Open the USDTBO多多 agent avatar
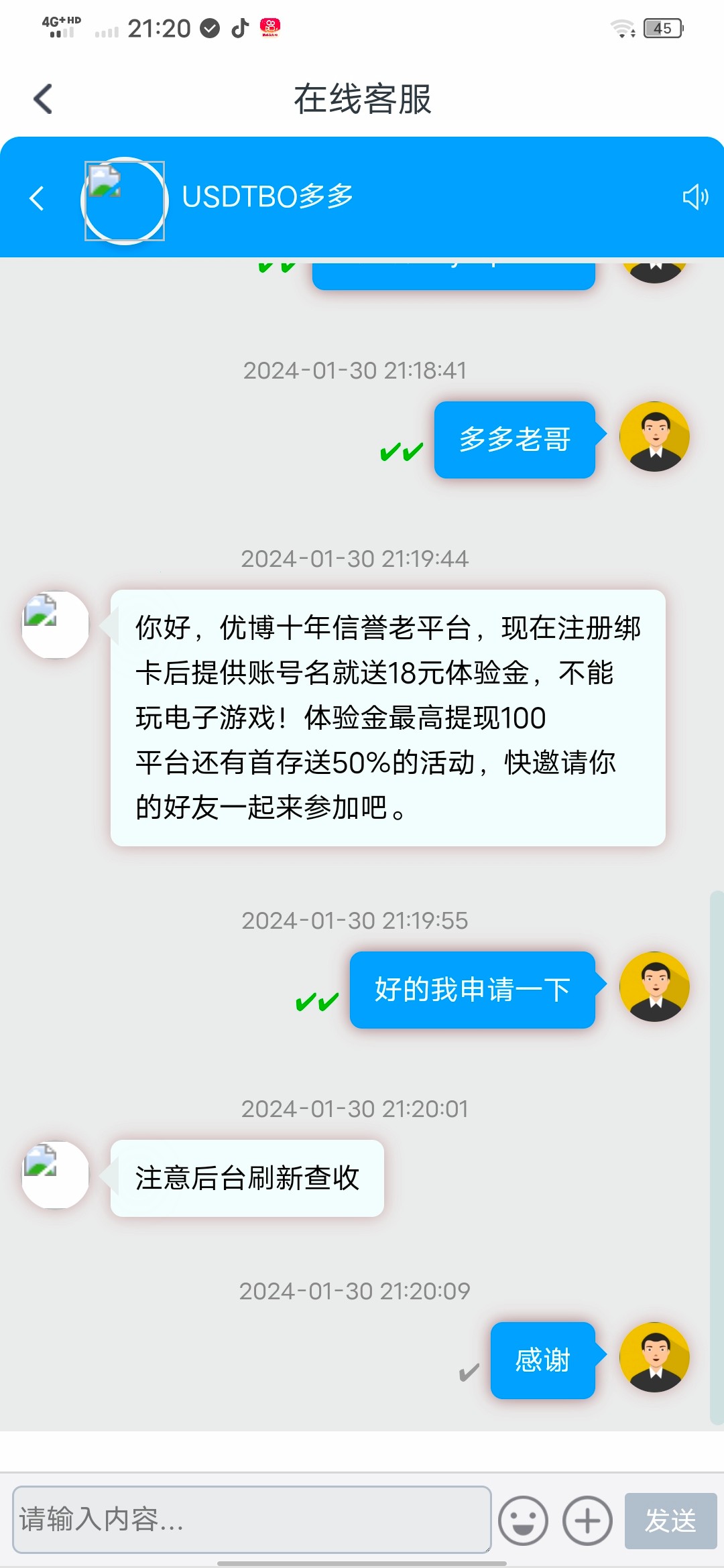Screen dimensions: 724x1568 point(125,200)
